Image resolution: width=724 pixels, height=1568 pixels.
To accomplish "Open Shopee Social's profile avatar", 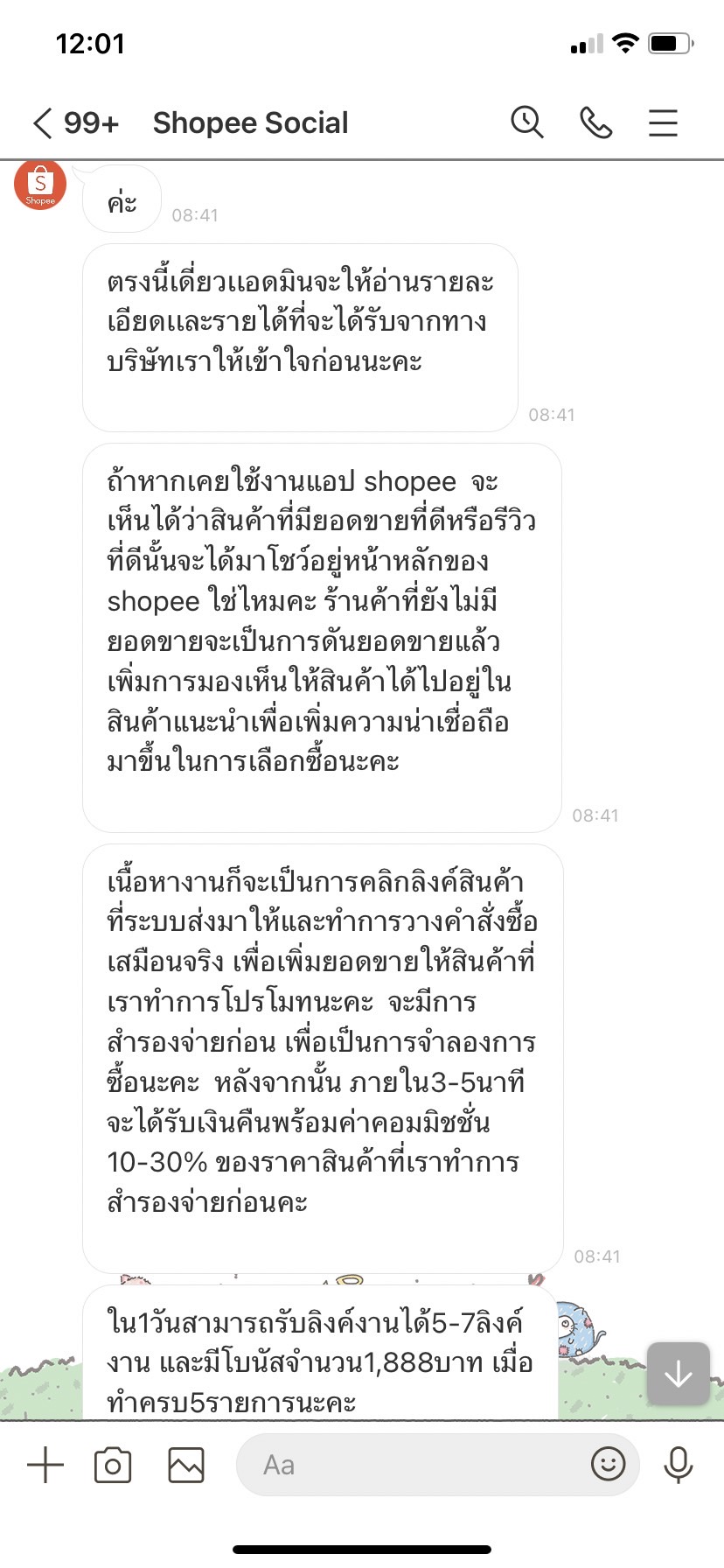I will pos(40,185).
